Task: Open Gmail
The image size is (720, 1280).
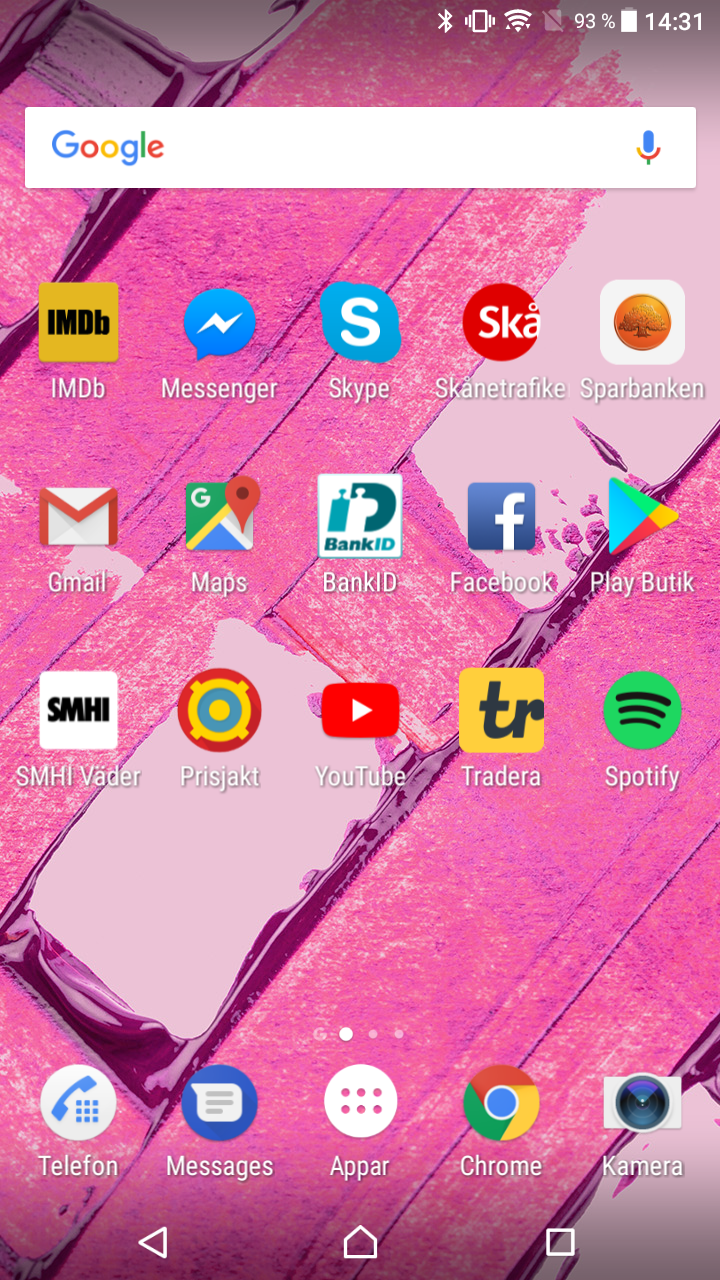Action: coord(78,517)
